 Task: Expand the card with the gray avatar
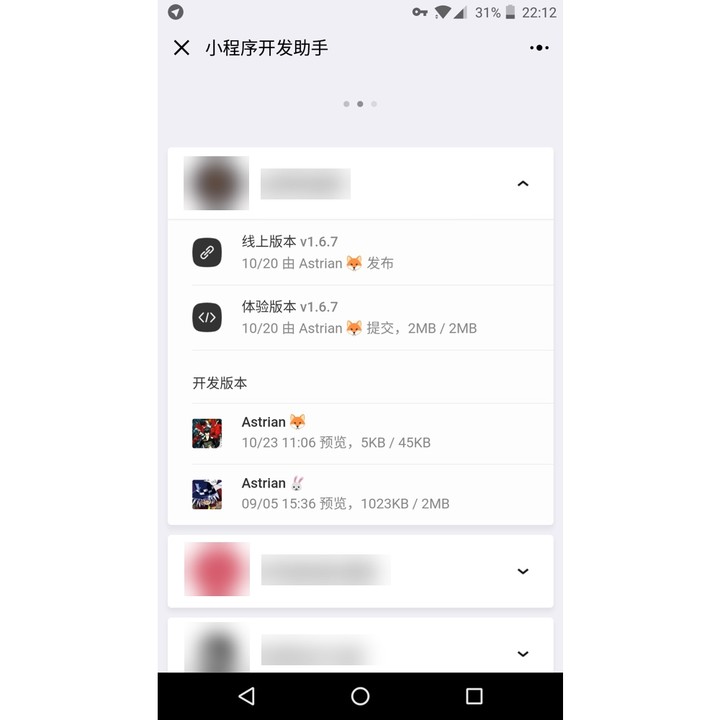[x=522, y=653]
